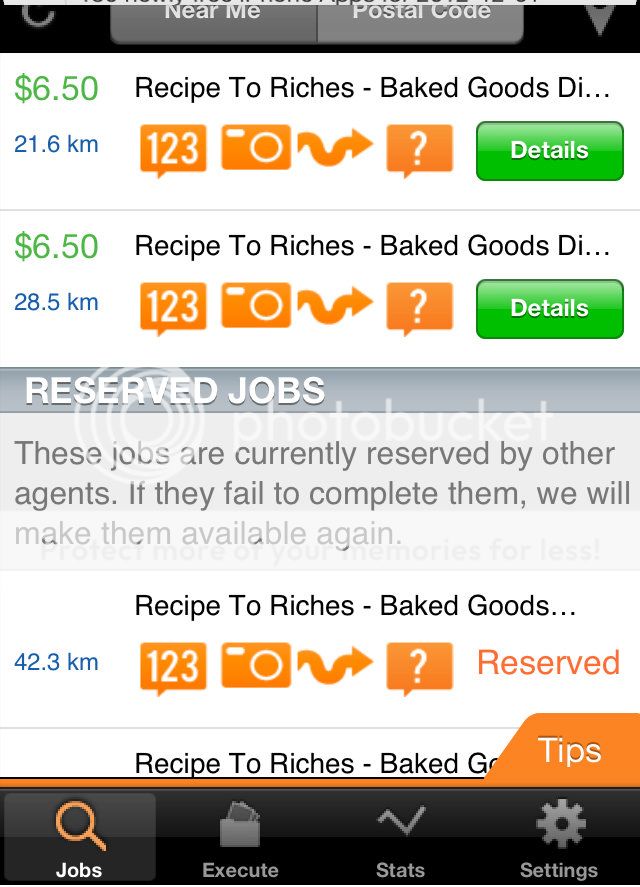Select the Jobs tab
The image size is (640, 887).
point(79,838)
